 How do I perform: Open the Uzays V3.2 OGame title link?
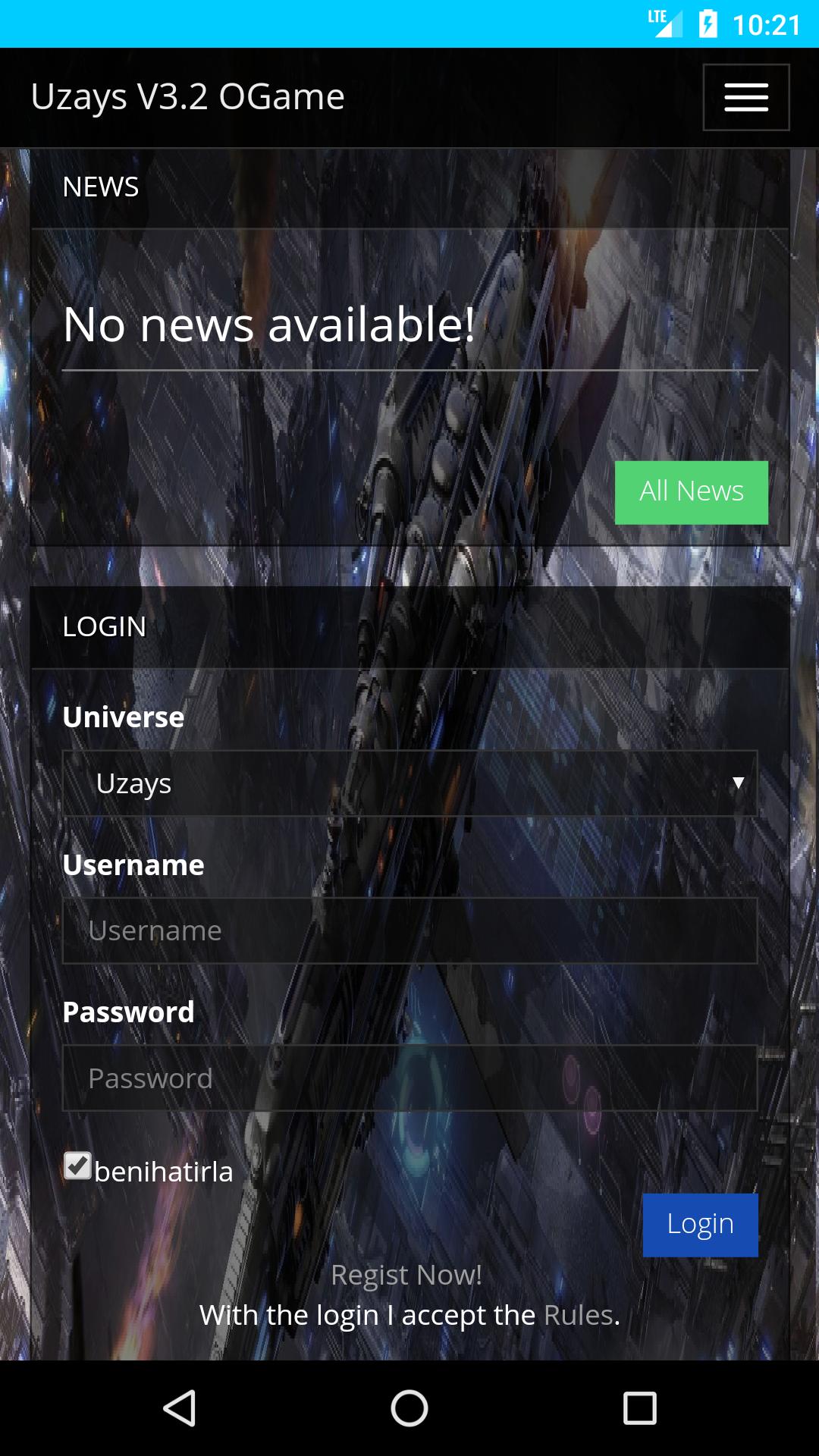pos(187,97)
